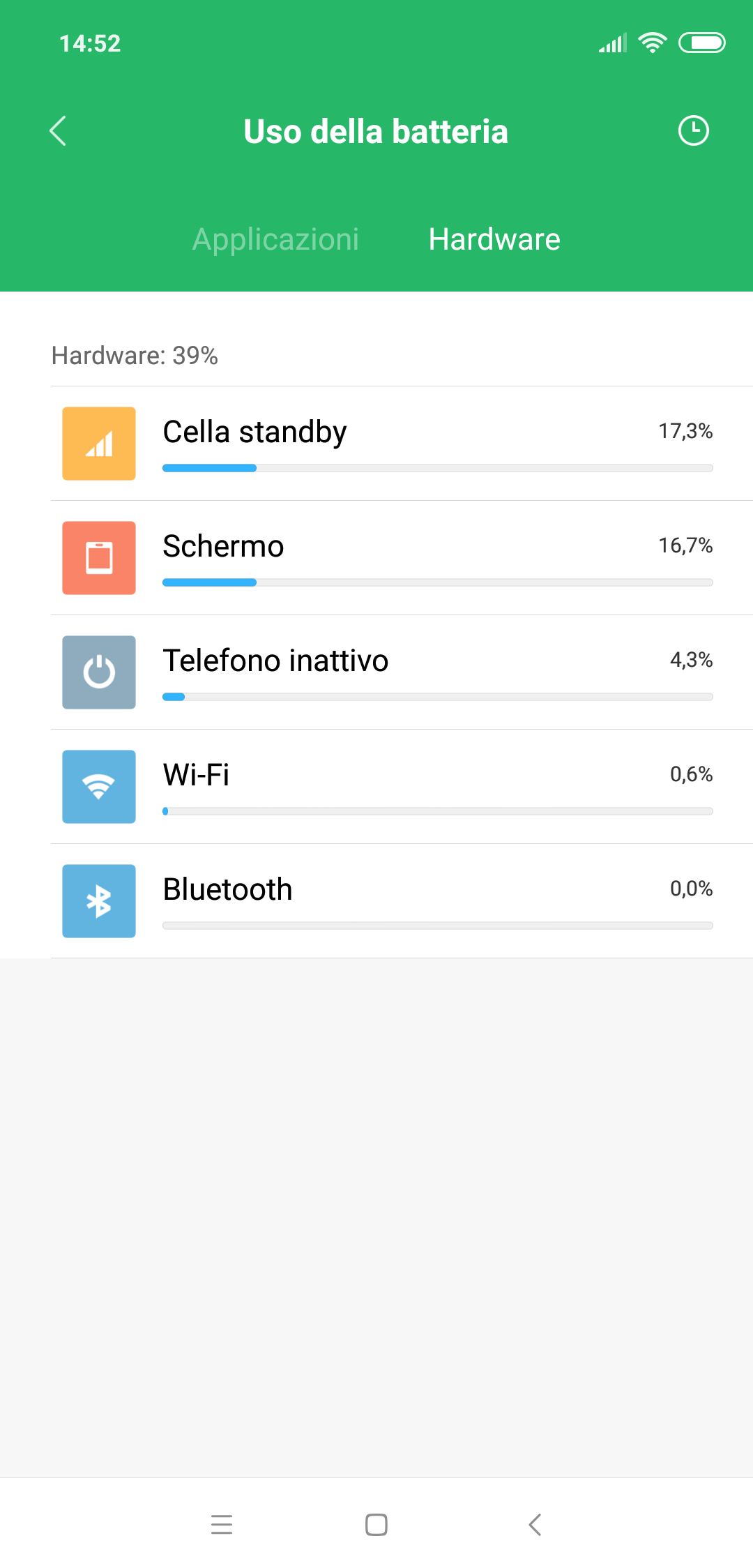Go back from Uso della batteria
Viewport: 753px width, 1568px height.
point(58,131)
